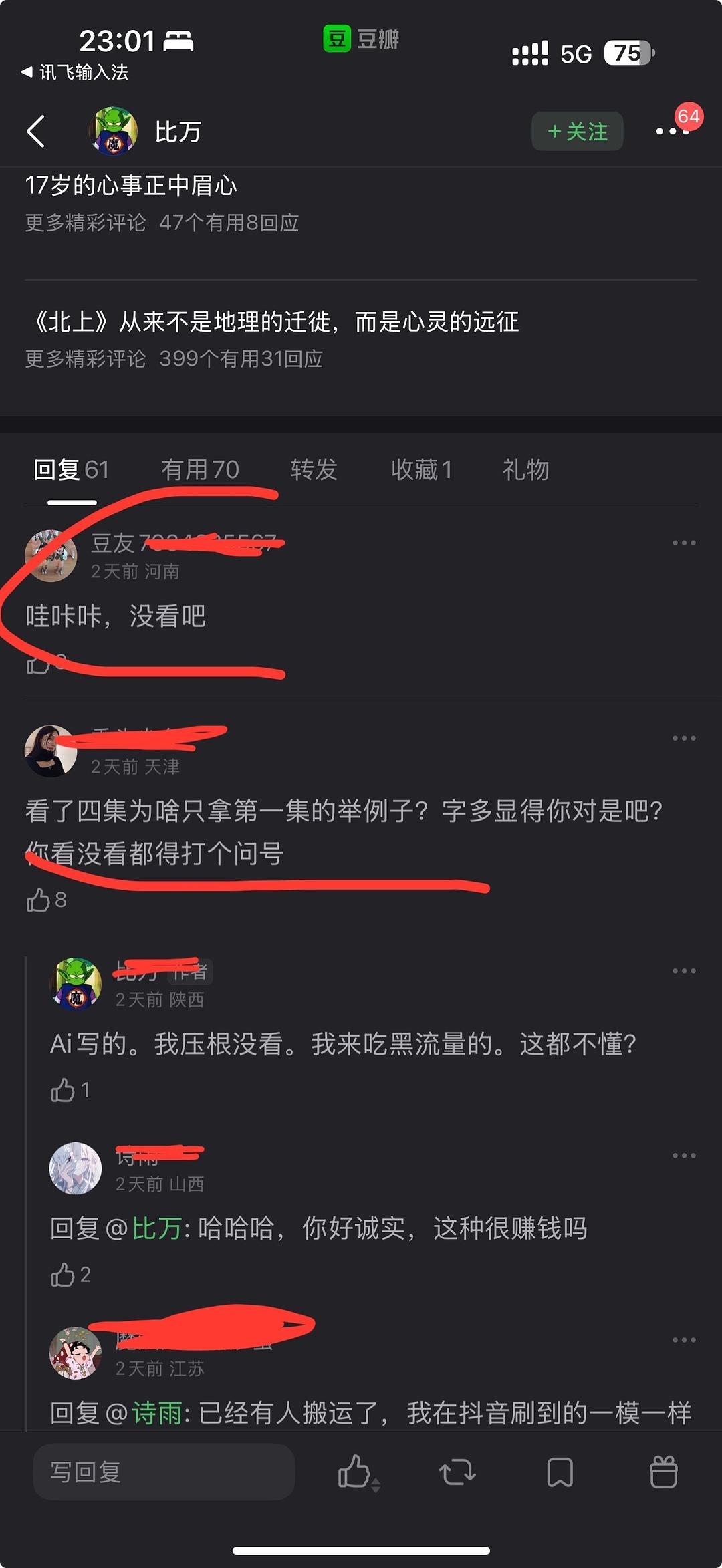Follow 比万 with the 关注 button

[577, 131]
